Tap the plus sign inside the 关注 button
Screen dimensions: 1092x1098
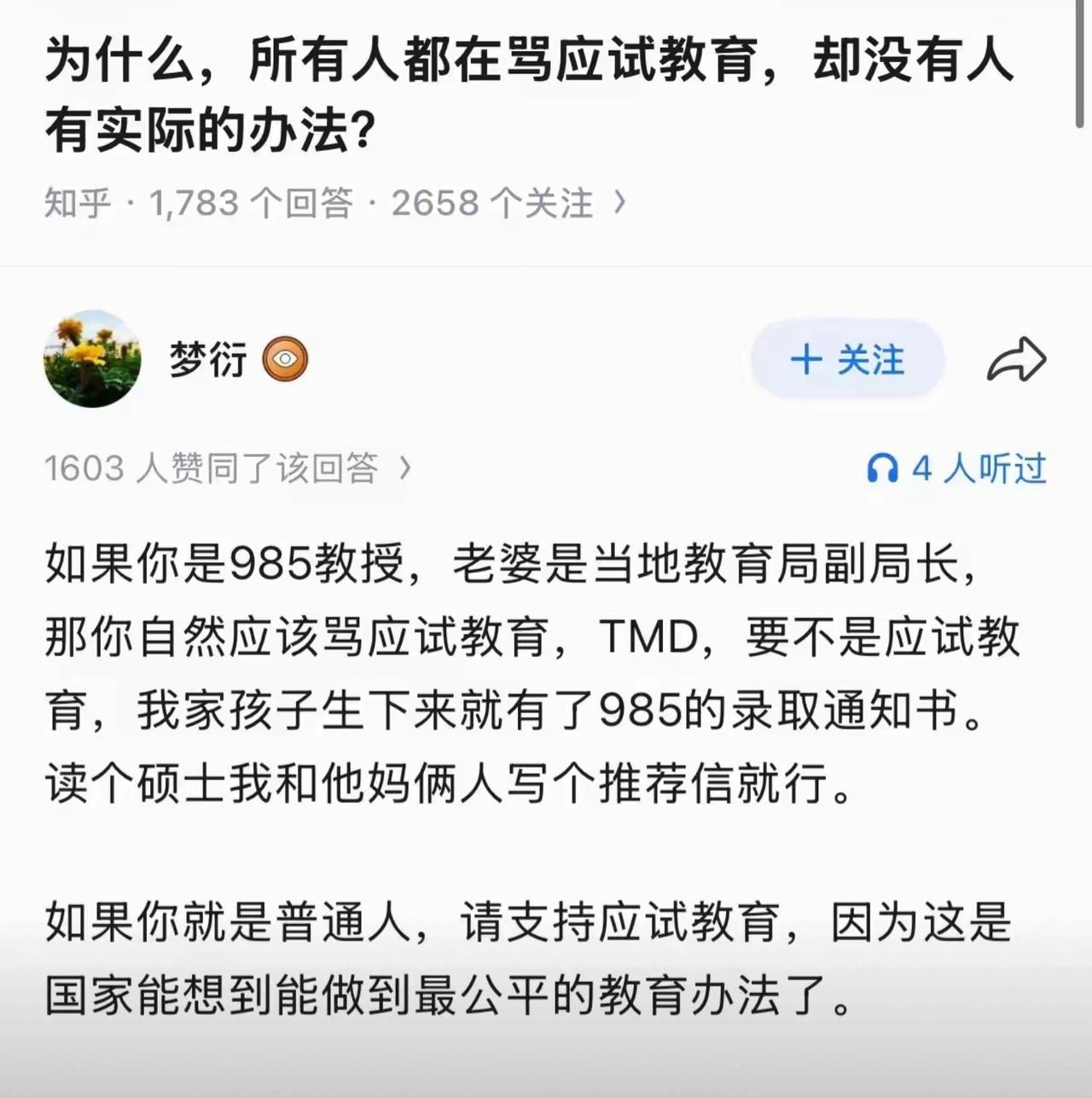[x=804, y=360]
